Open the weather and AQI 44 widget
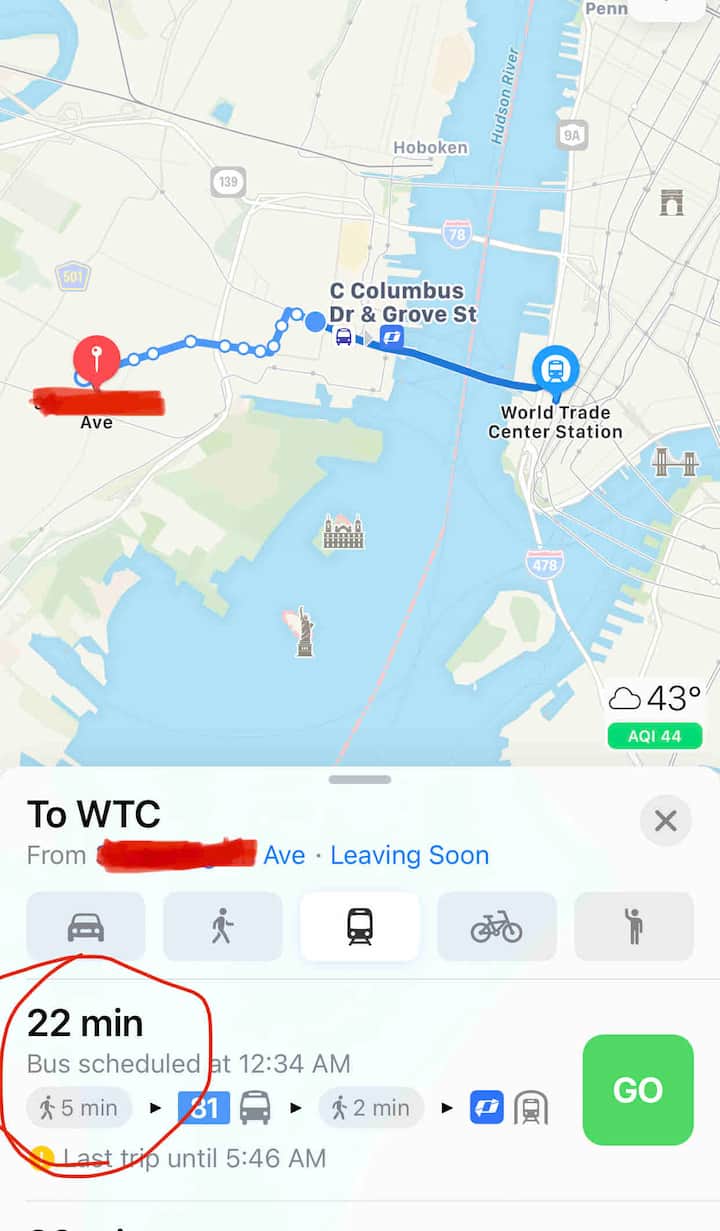 point(655,713)
